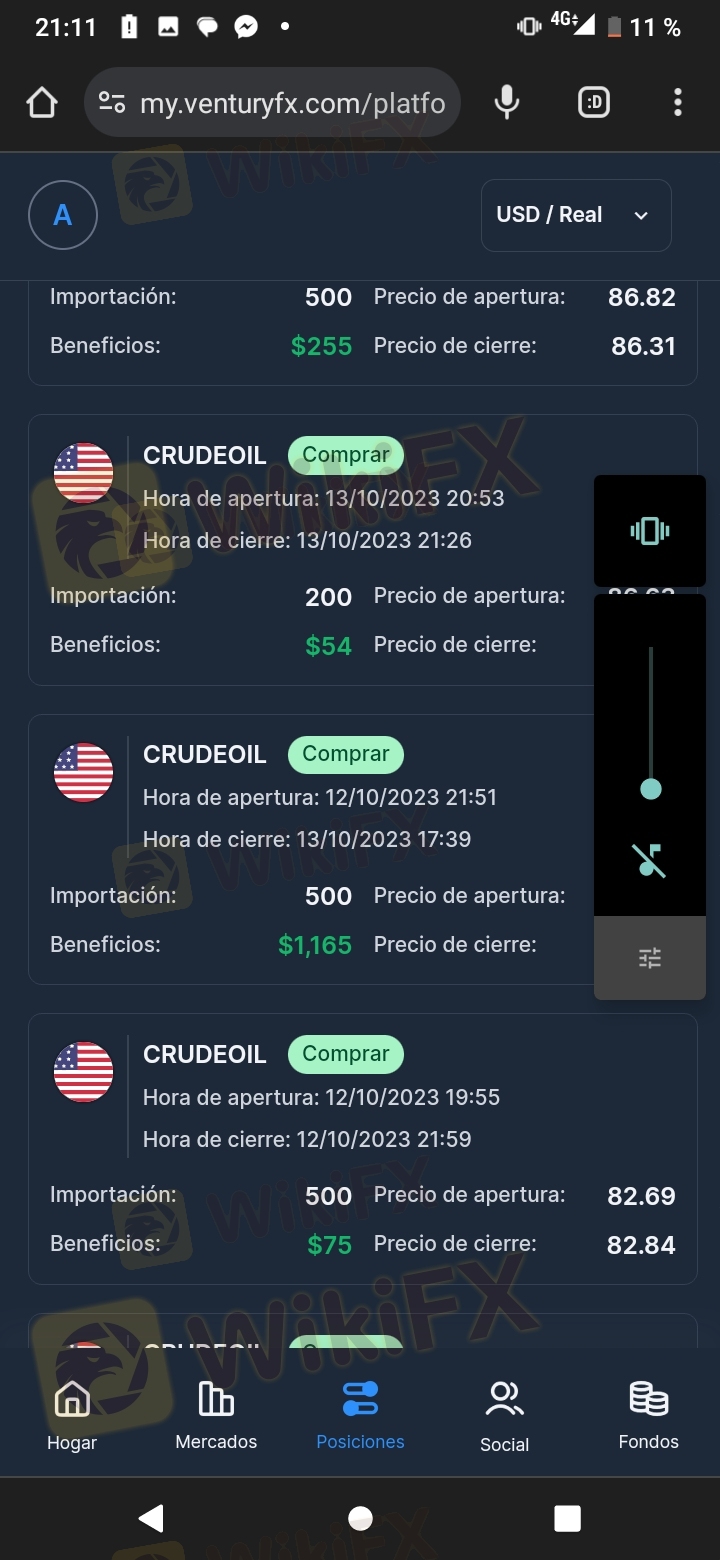
Task: Select the Posiciones tab
Action: click(360, 1416)
